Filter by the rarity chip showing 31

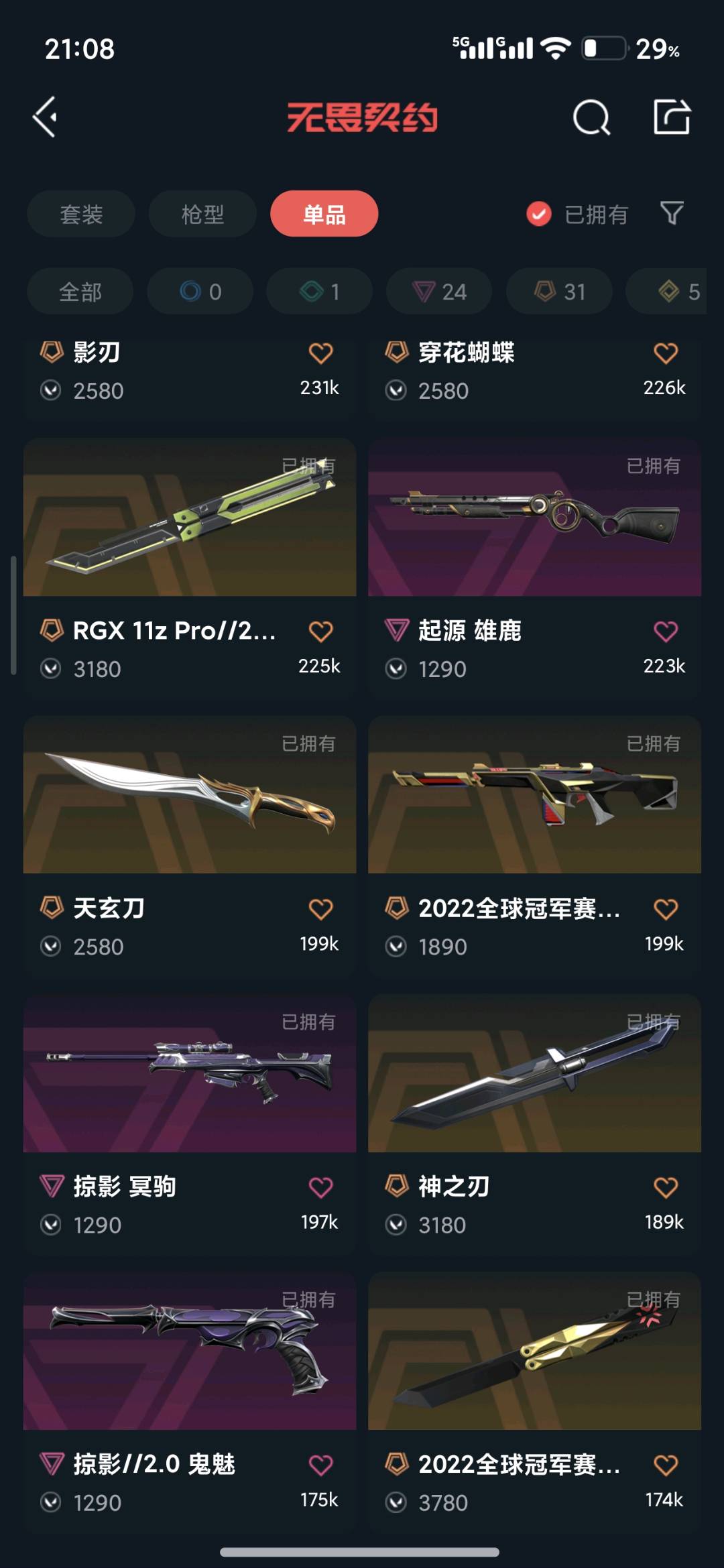[x=559, y=292]
